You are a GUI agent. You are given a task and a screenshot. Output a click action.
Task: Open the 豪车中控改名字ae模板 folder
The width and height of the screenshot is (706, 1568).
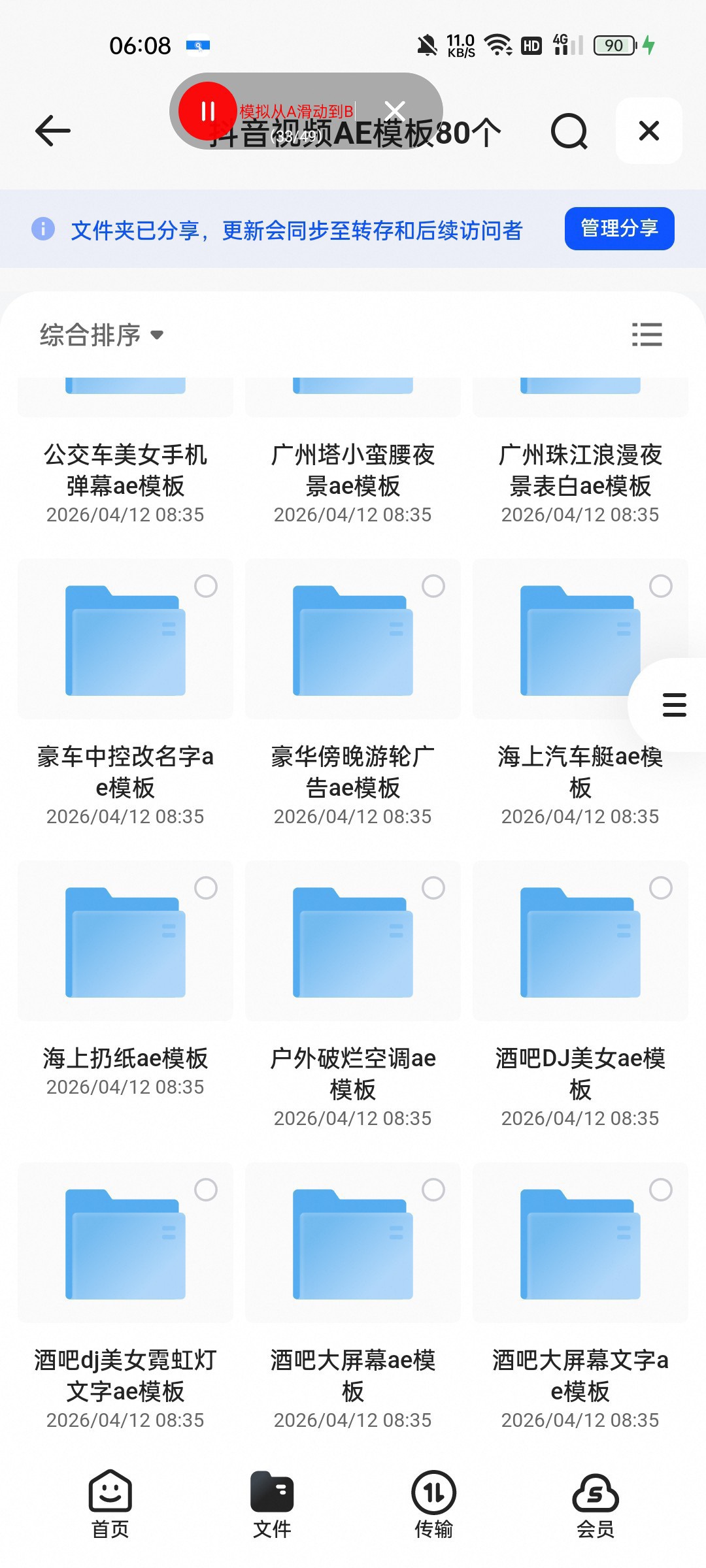[126, 640]
